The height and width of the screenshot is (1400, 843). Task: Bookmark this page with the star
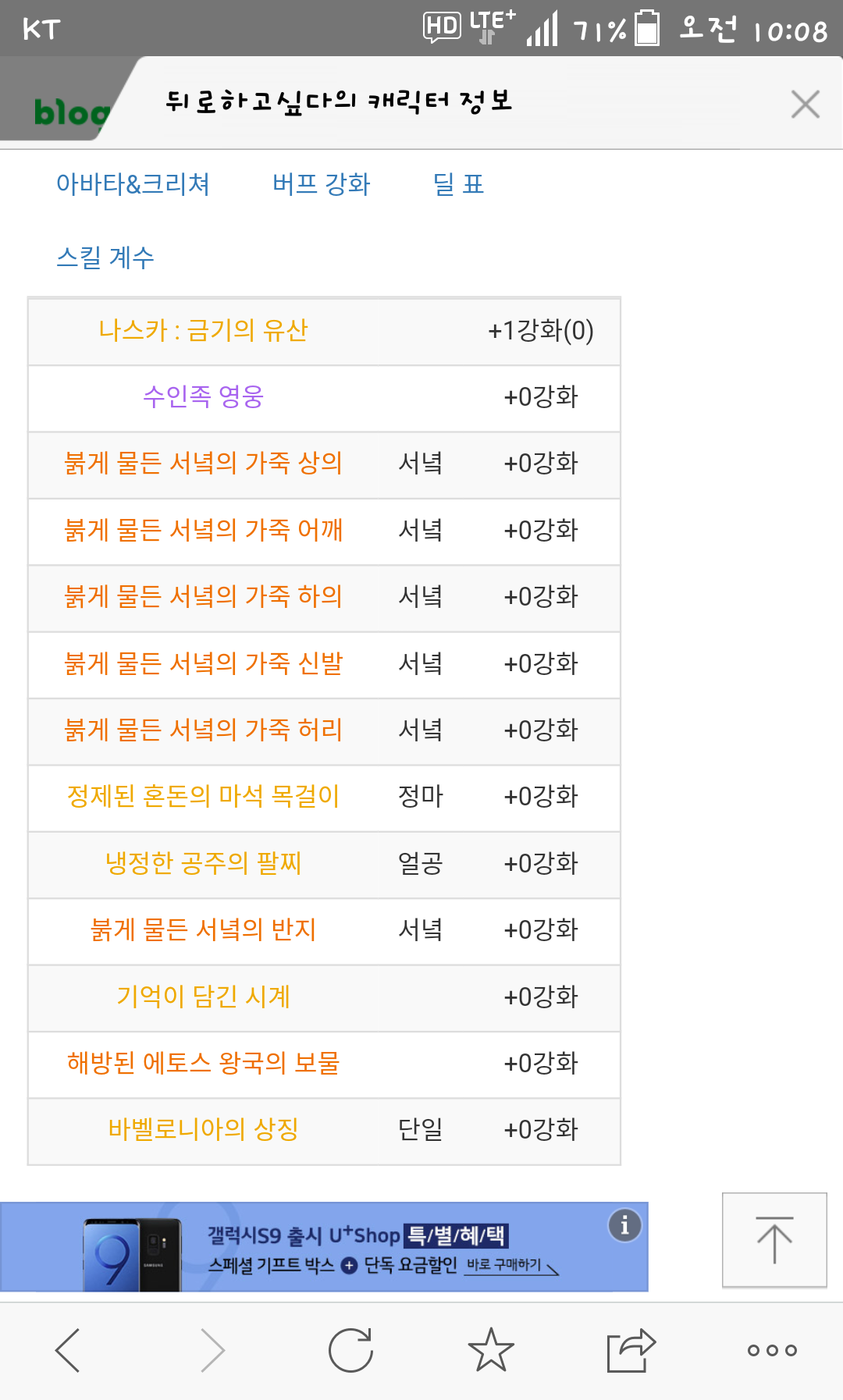pos(491,1349)
